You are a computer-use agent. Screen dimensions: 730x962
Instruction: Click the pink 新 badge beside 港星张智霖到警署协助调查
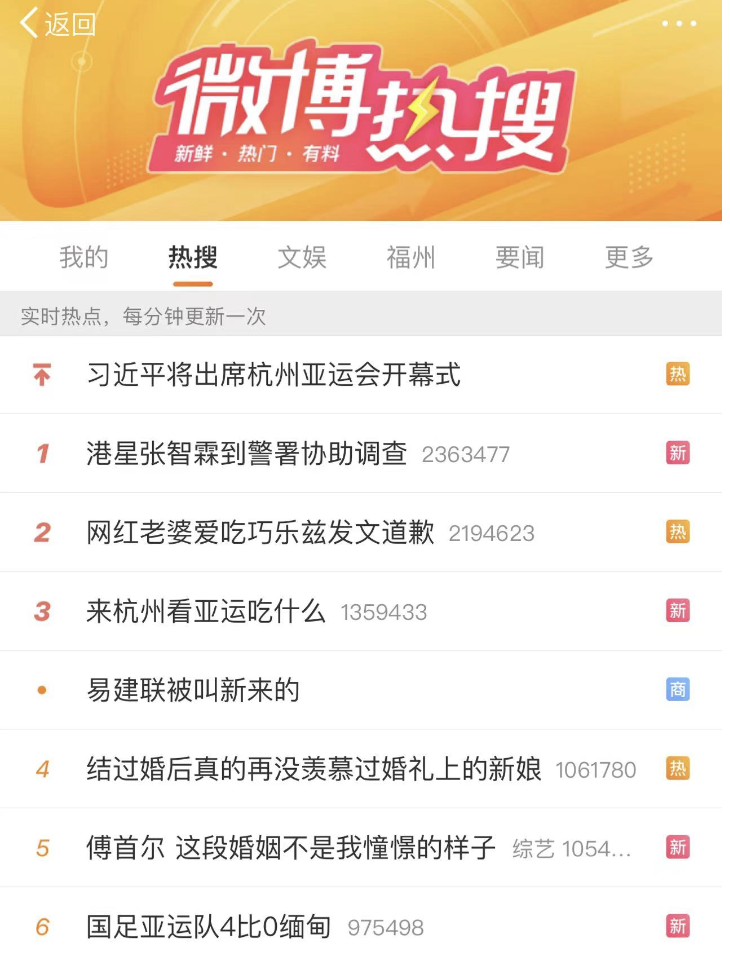(677, 452)
